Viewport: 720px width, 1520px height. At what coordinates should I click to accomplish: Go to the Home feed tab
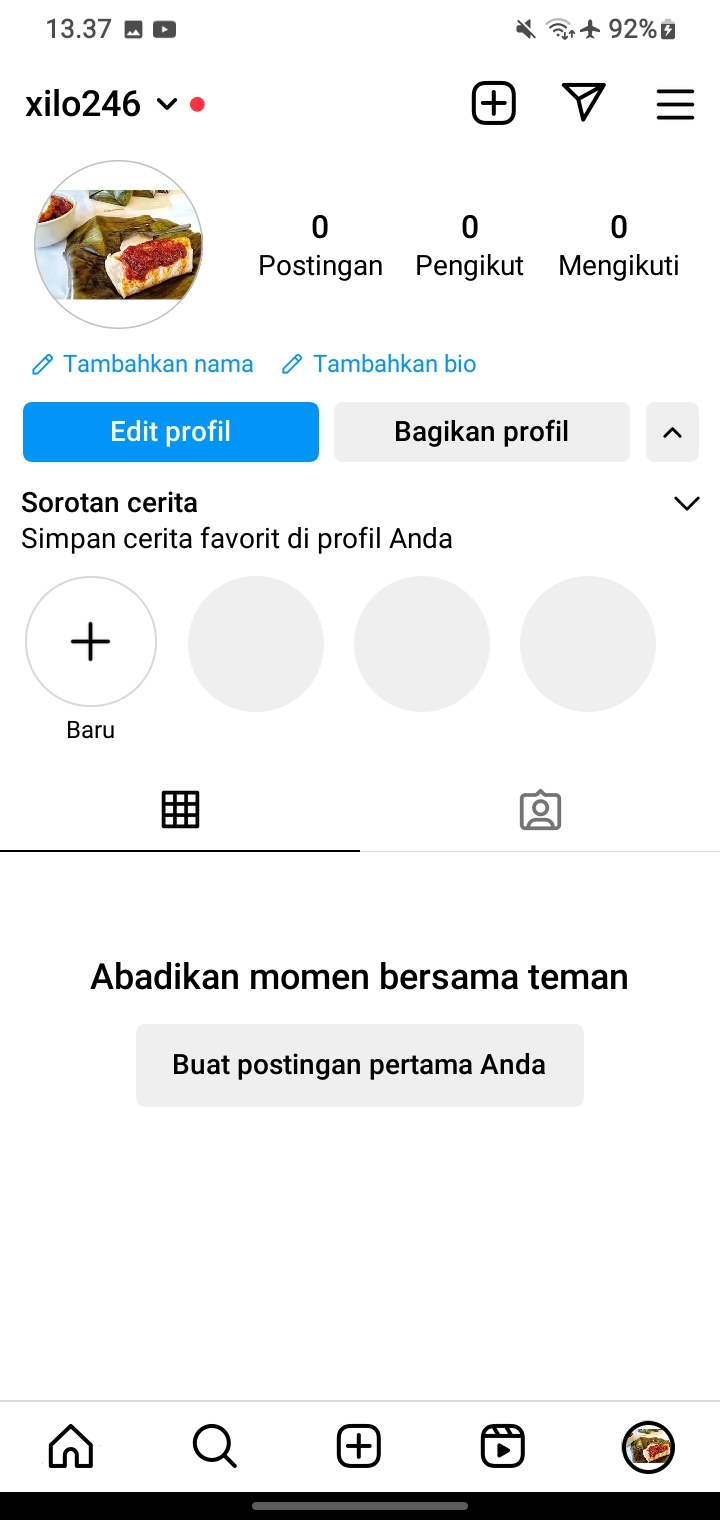[71, 1446]
